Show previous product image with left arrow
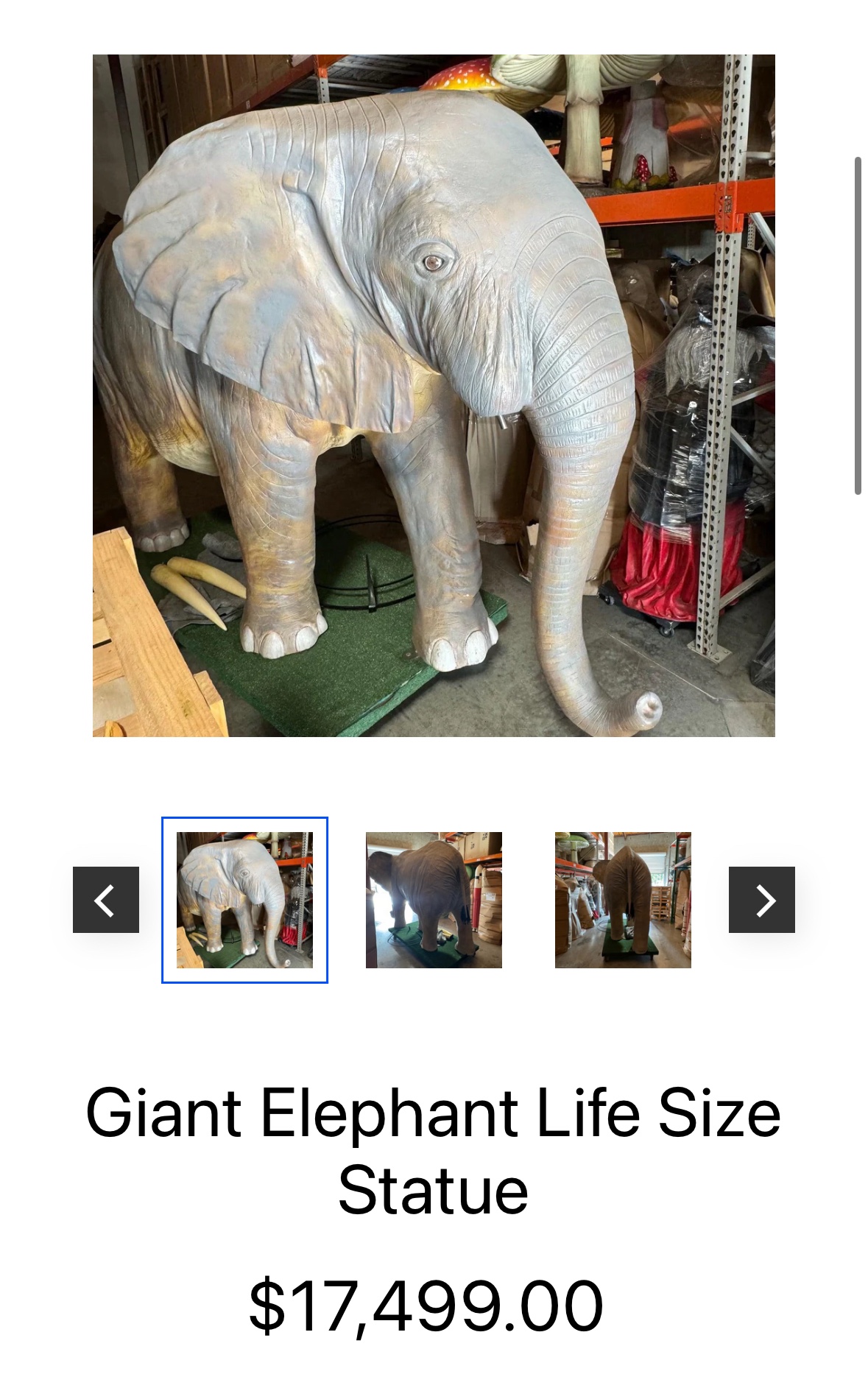This screenshot has width=868, height=1374. (x=106, y=900)
